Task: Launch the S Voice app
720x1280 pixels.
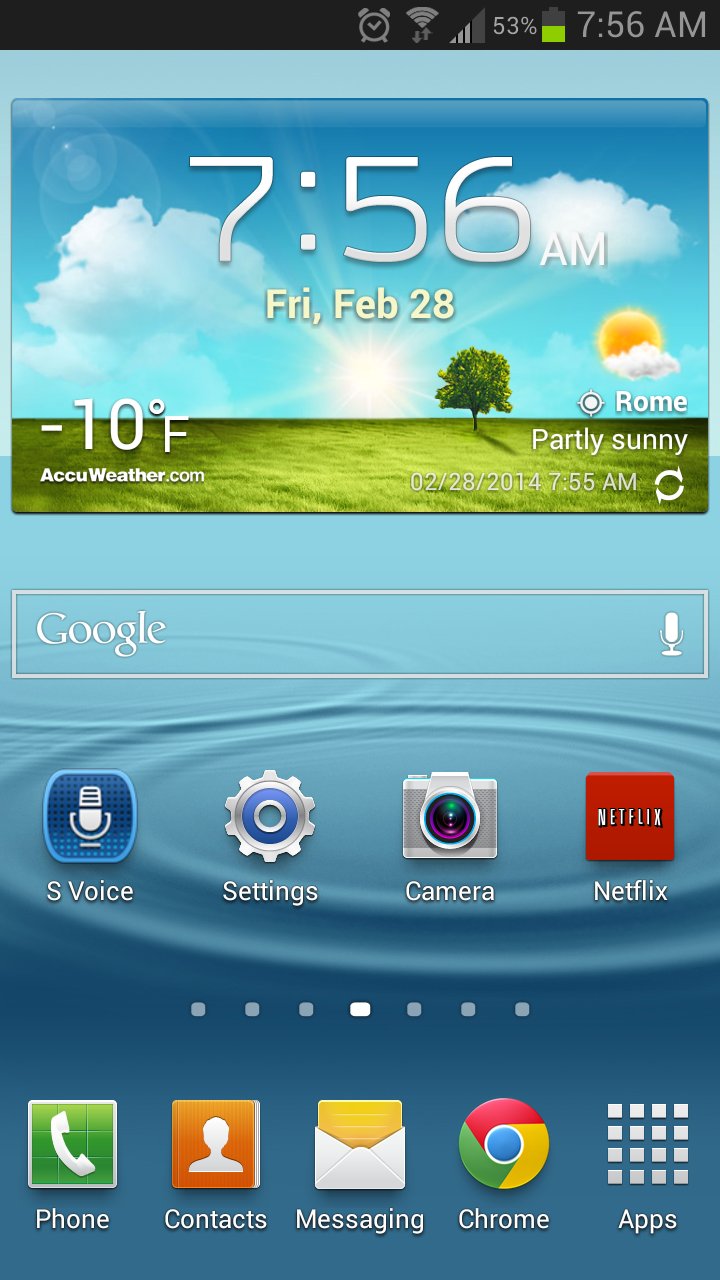Action: (x=90, y=817)
